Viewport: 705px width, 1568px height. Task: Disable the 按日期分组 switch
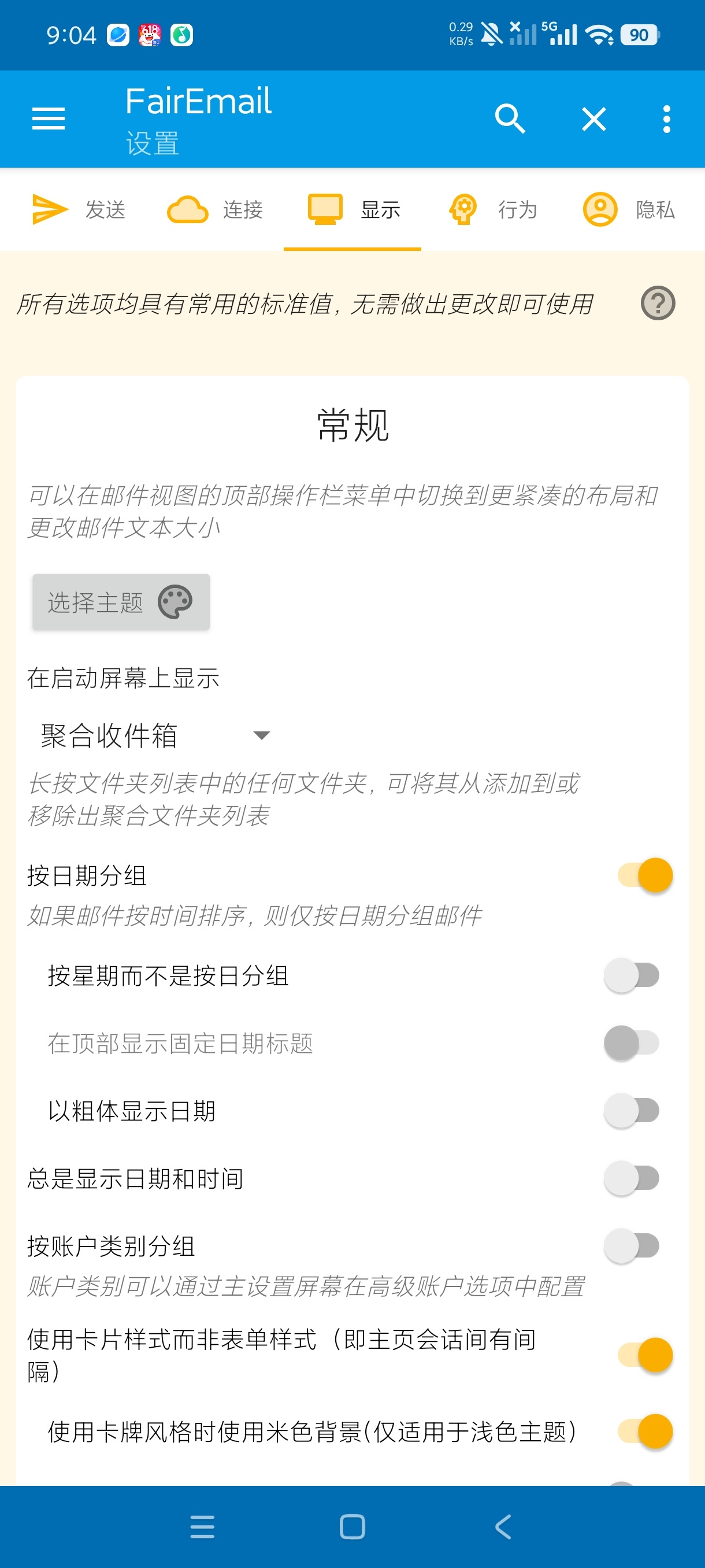[645, 875]
